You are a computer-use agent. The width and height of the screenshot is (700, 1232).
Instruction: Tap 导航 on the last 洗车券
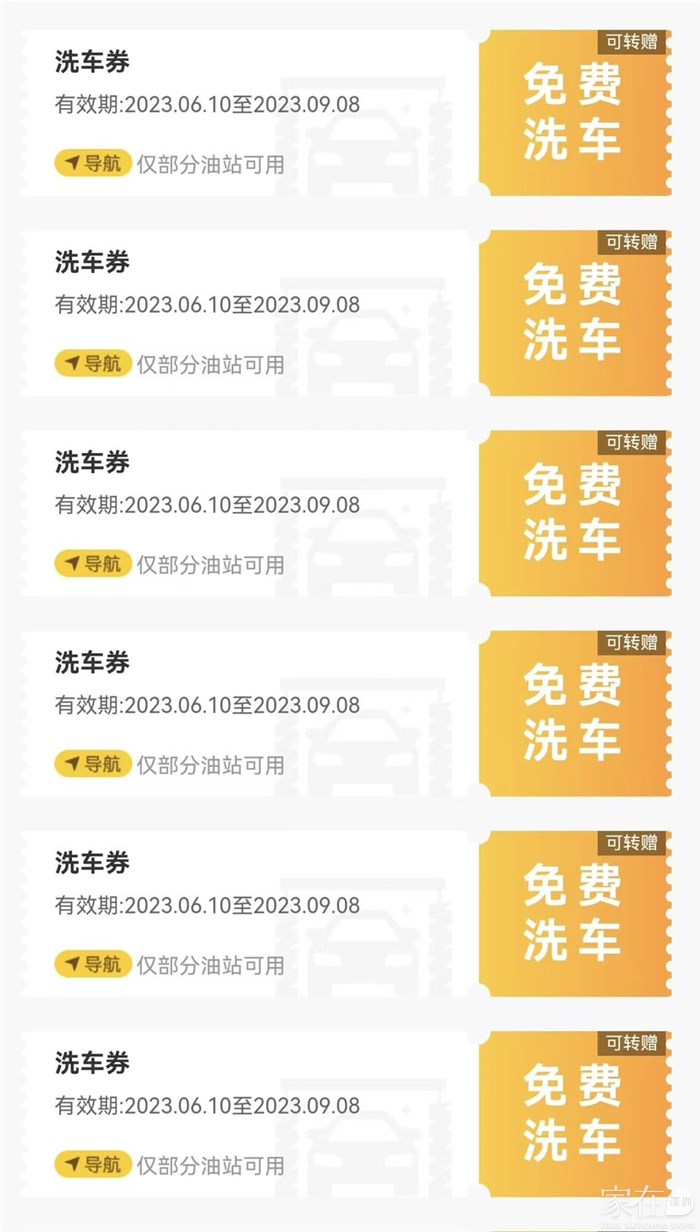(92, 1164)
